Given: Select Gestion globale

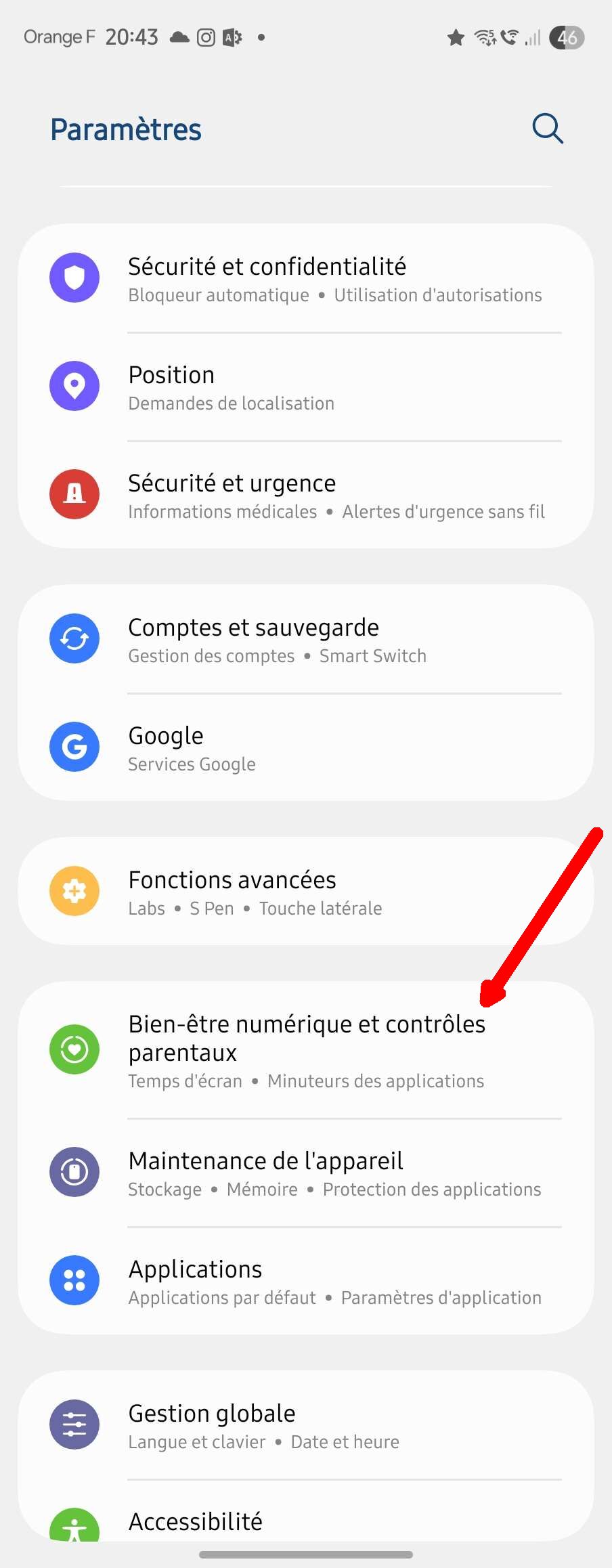Looking at the screenshot, I should click(306, 1425).
